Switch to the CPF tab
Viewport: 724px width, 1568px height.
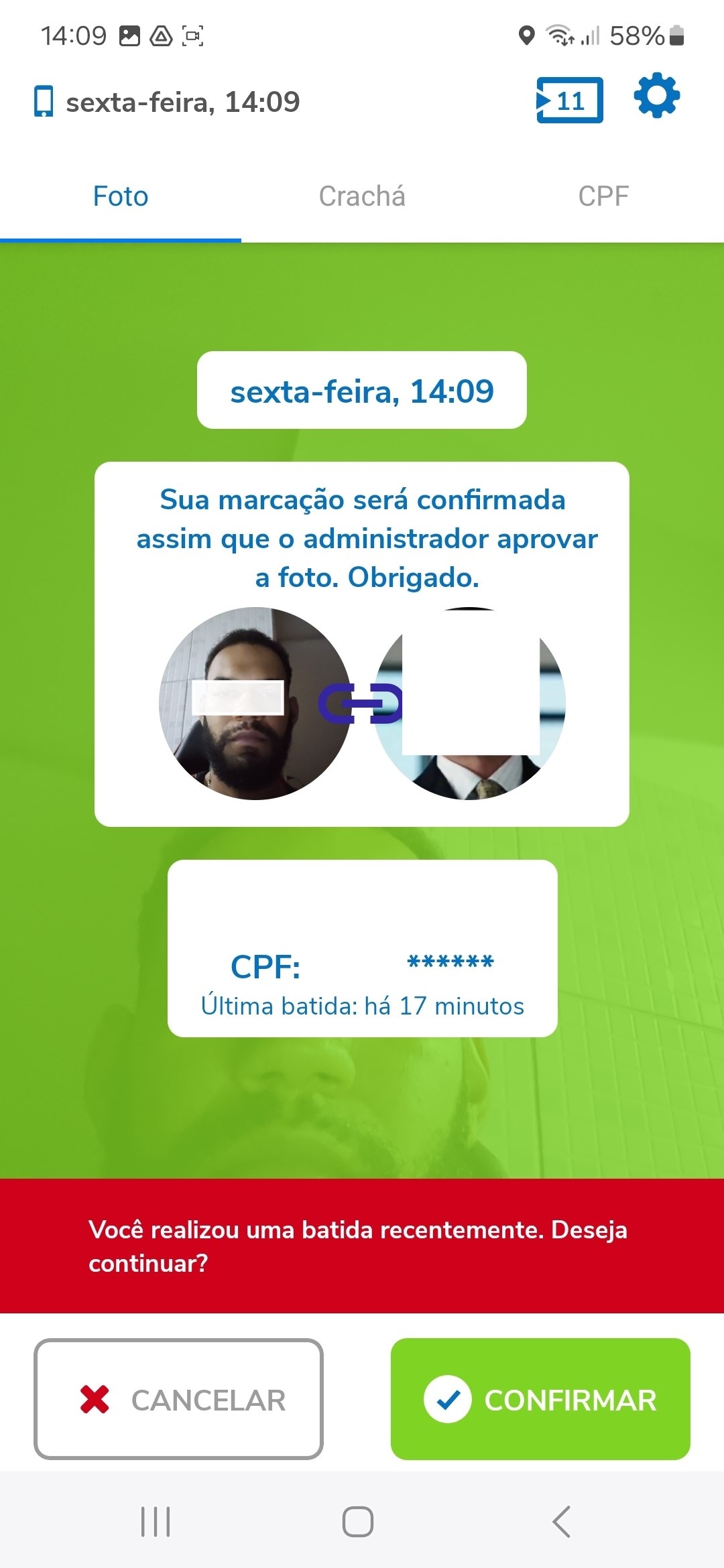(x=603, y=196)
